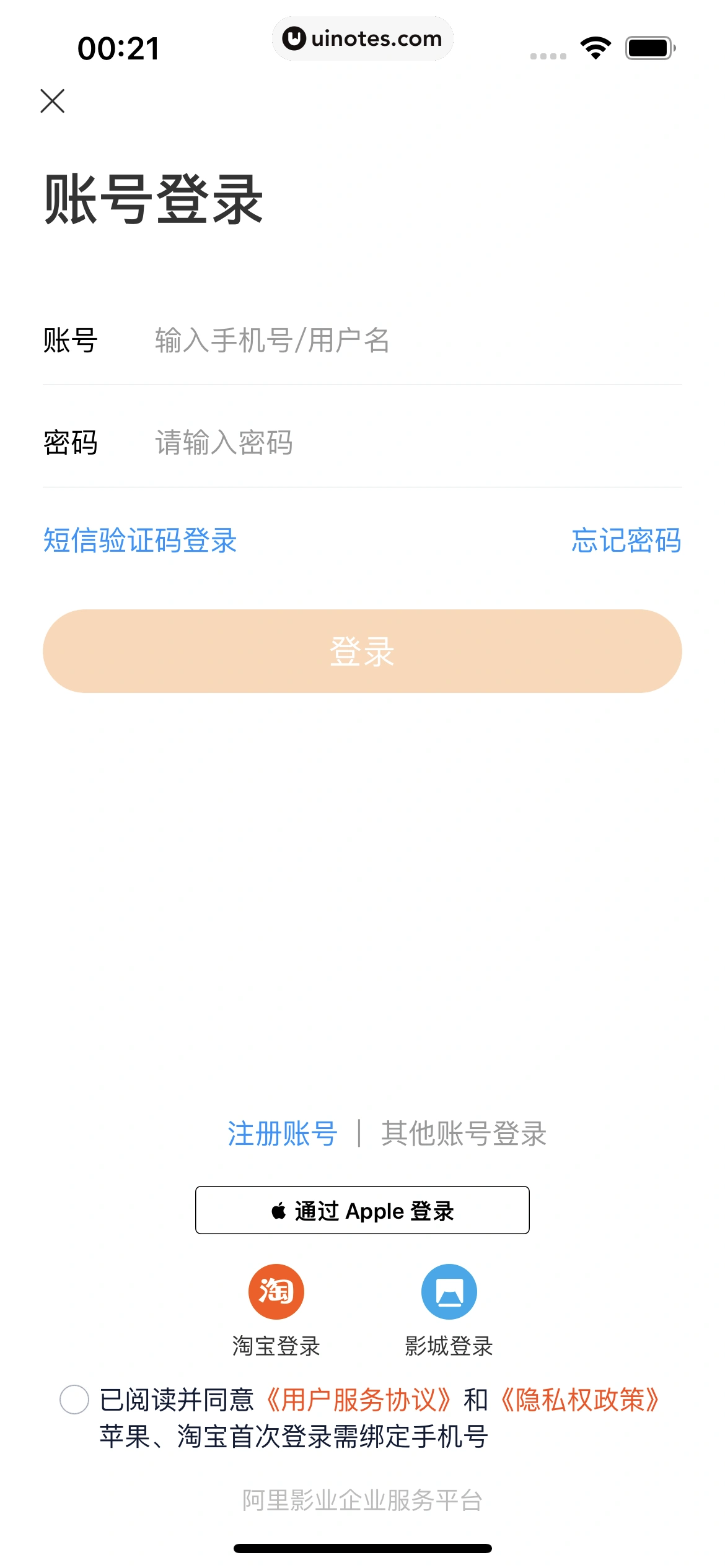Switch to 短信验证码登录
Screen dimensions: 725x1568
(x=140, y=540)
